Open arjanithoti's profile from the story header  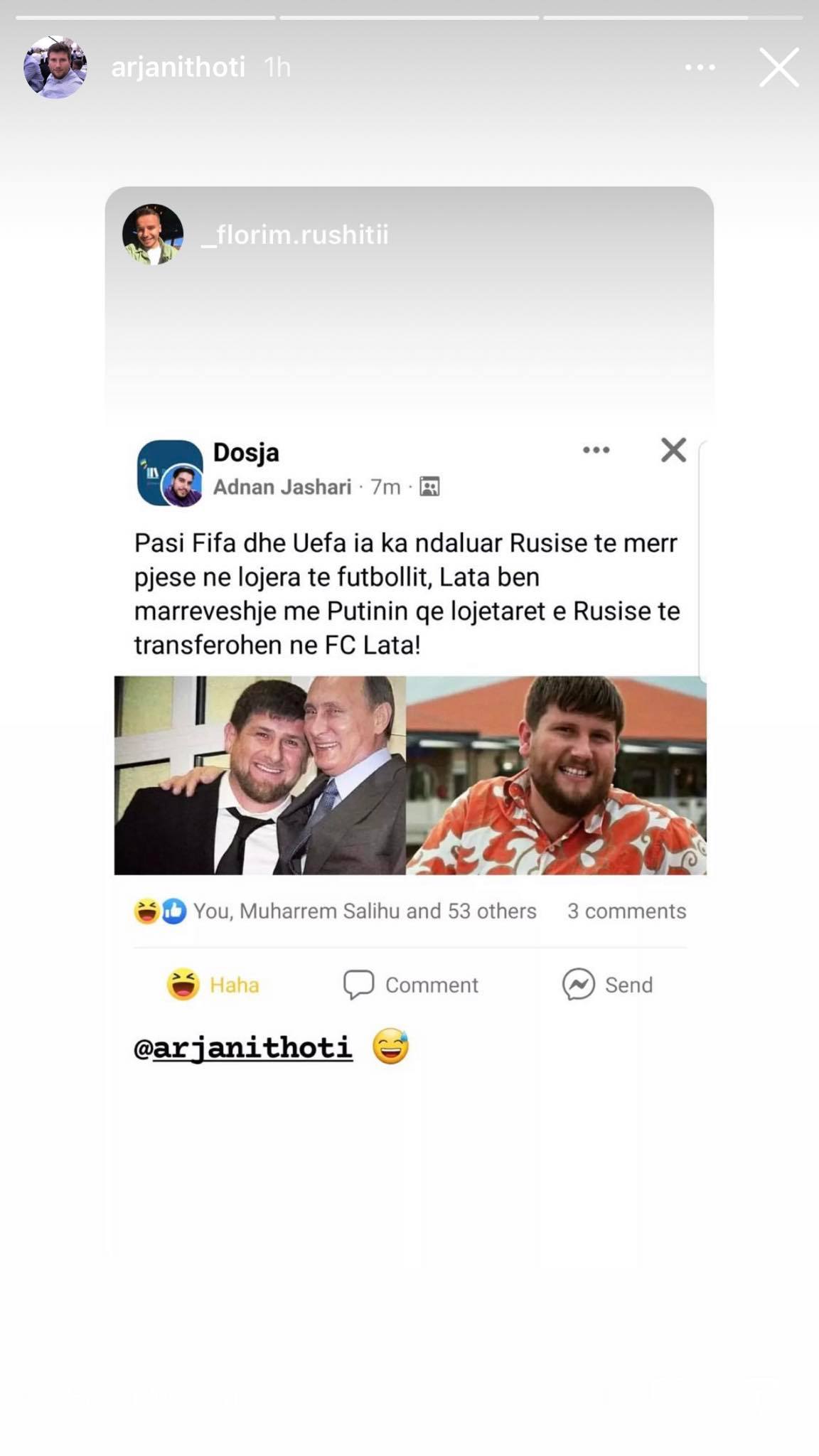(x=178, y=68)
